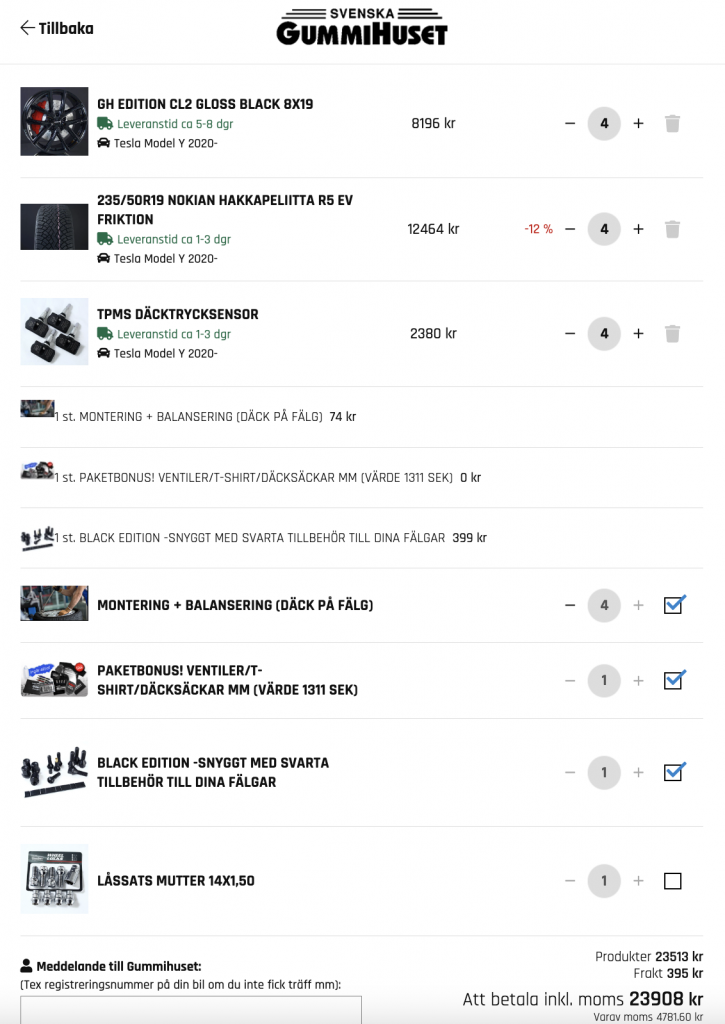Uncheck Montering + Balansering option

[673, 605]
